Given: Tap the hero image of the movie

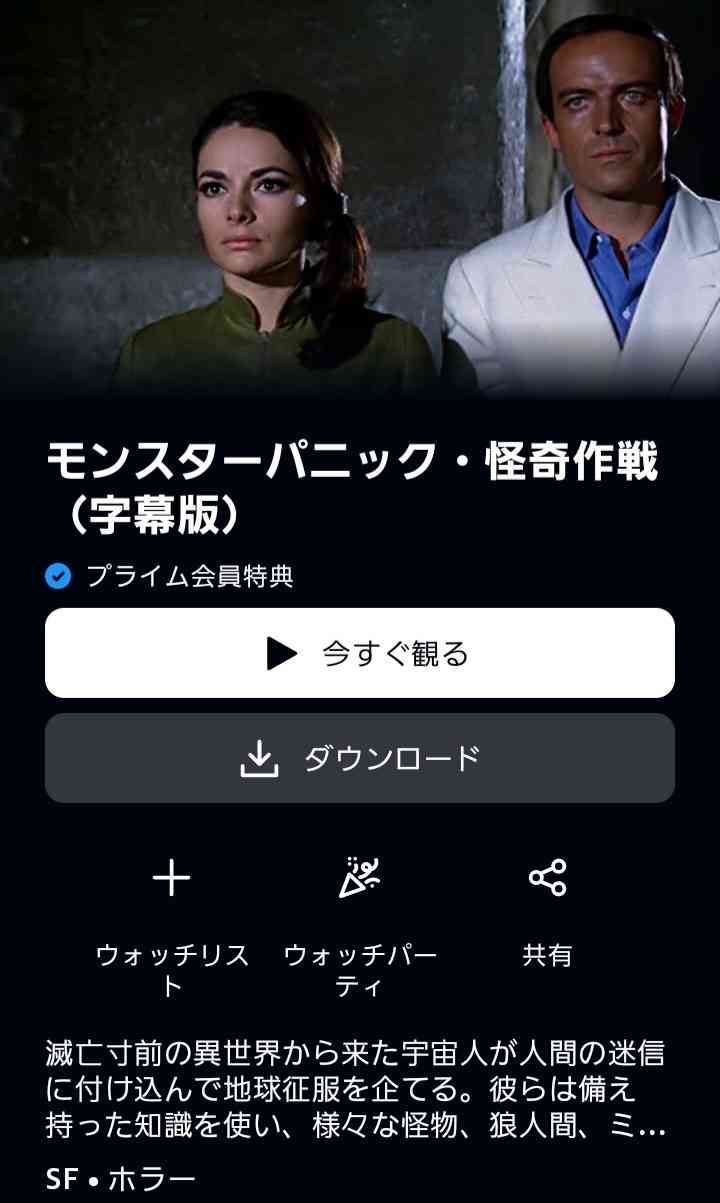Looking at the screenshot, I should click(360, 200).
